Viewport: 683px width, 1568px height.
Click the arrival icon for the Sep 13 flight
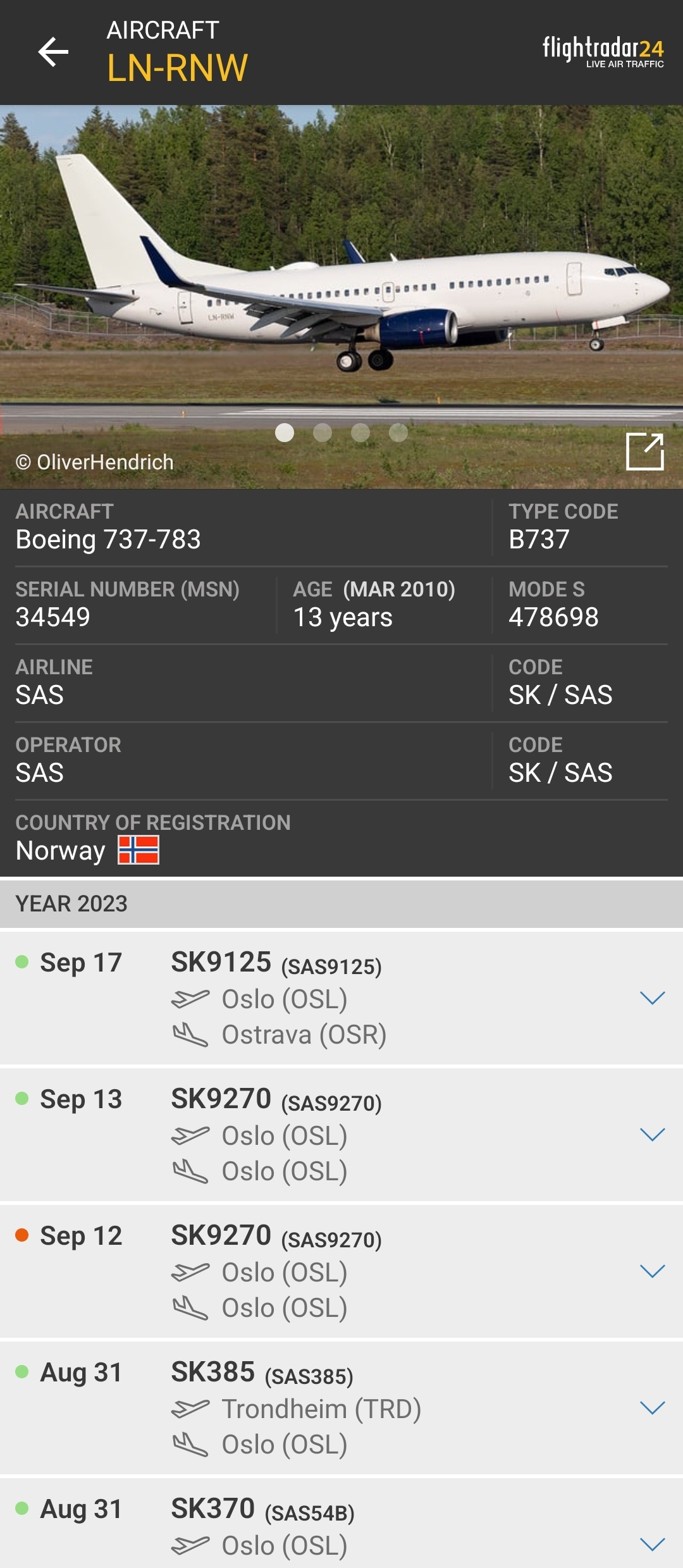190,1171
